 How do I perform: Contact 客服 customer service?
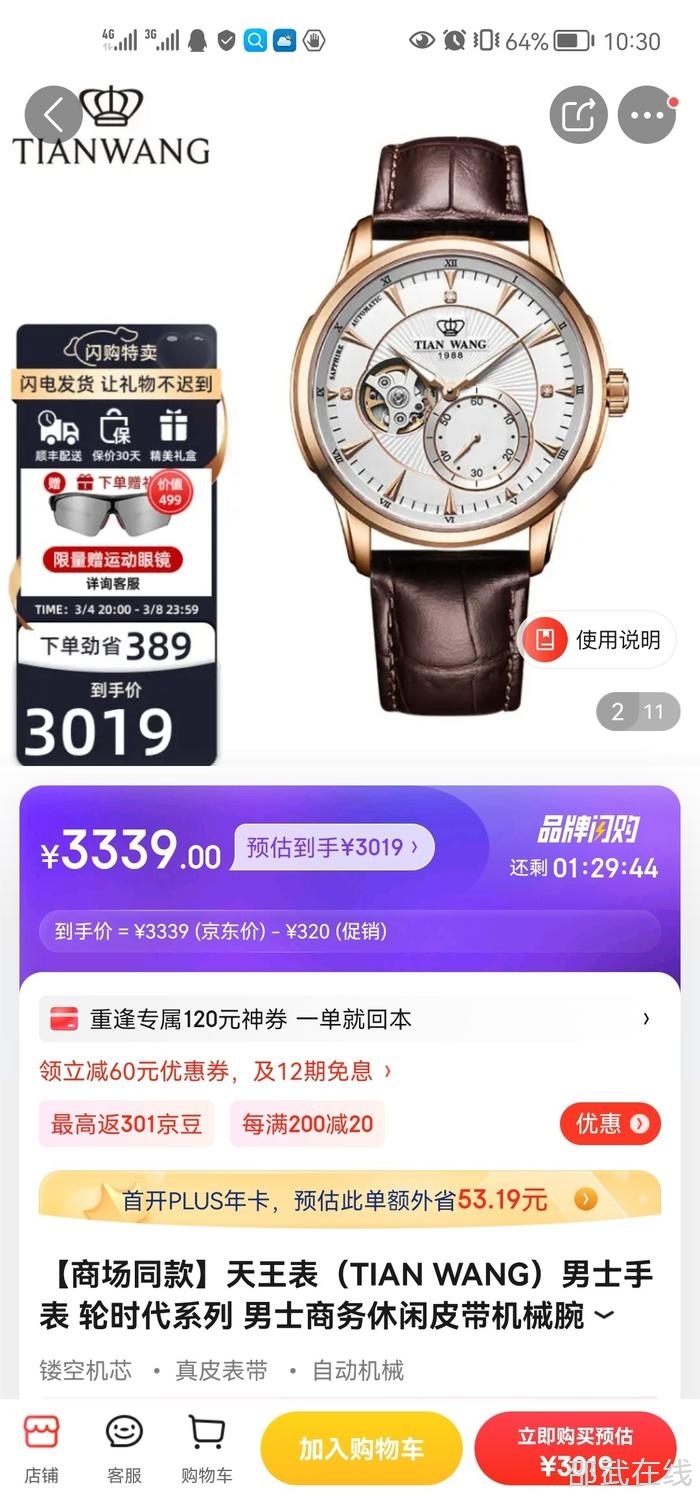[x=124, y=1447]
